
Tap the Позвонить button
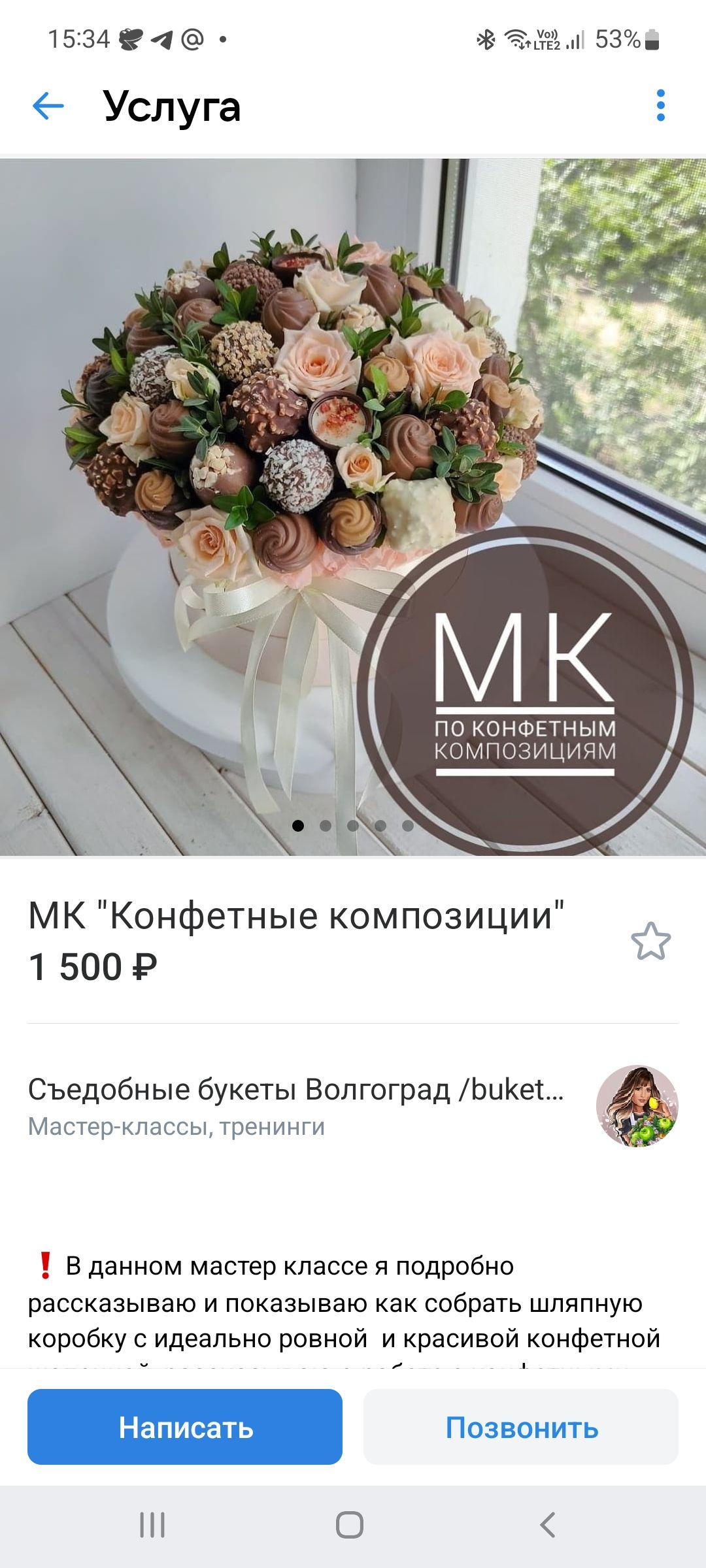[521, 1427]
